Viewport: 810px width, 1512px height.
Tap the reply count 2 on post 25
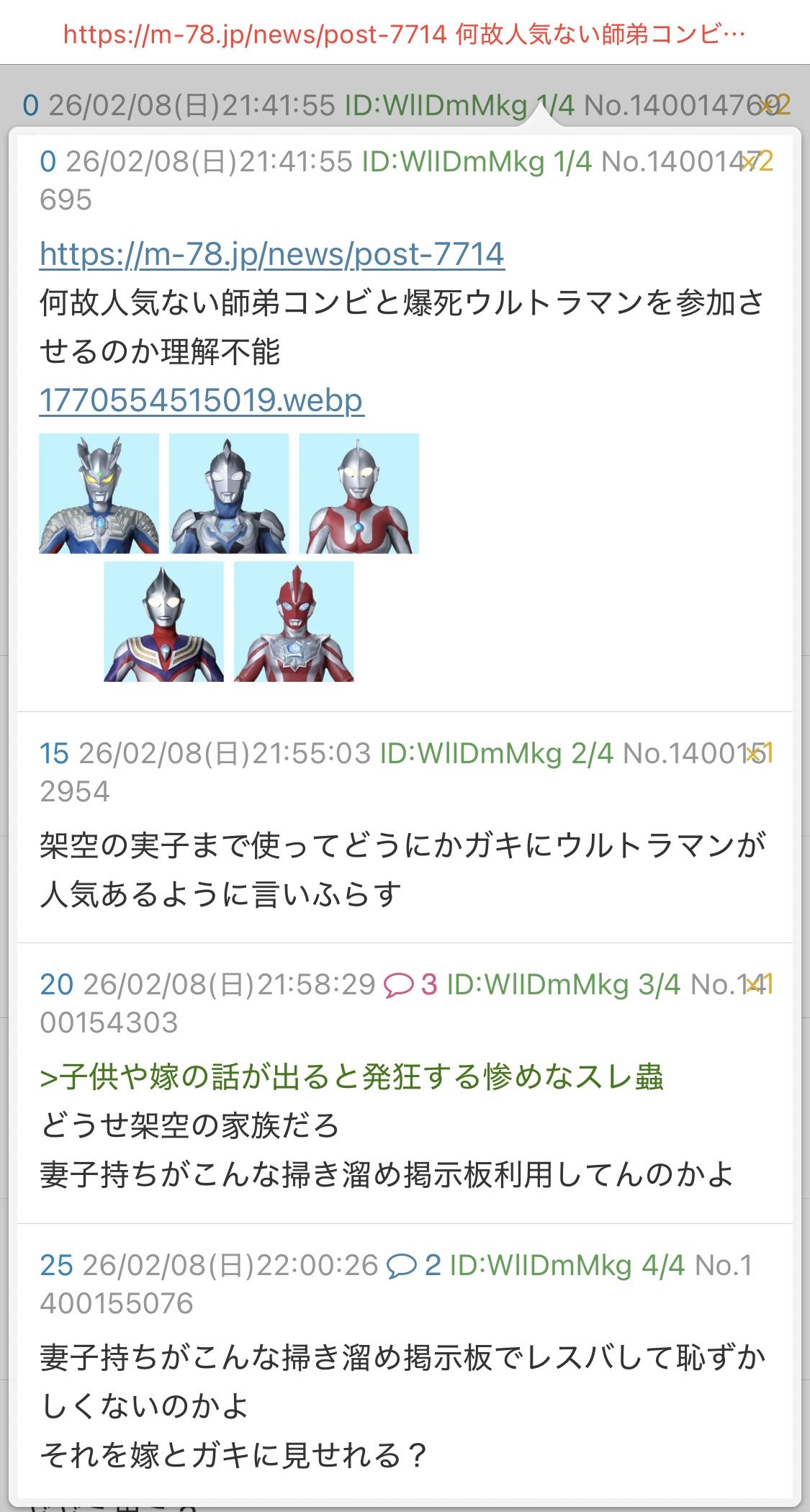pos(413,1265)
